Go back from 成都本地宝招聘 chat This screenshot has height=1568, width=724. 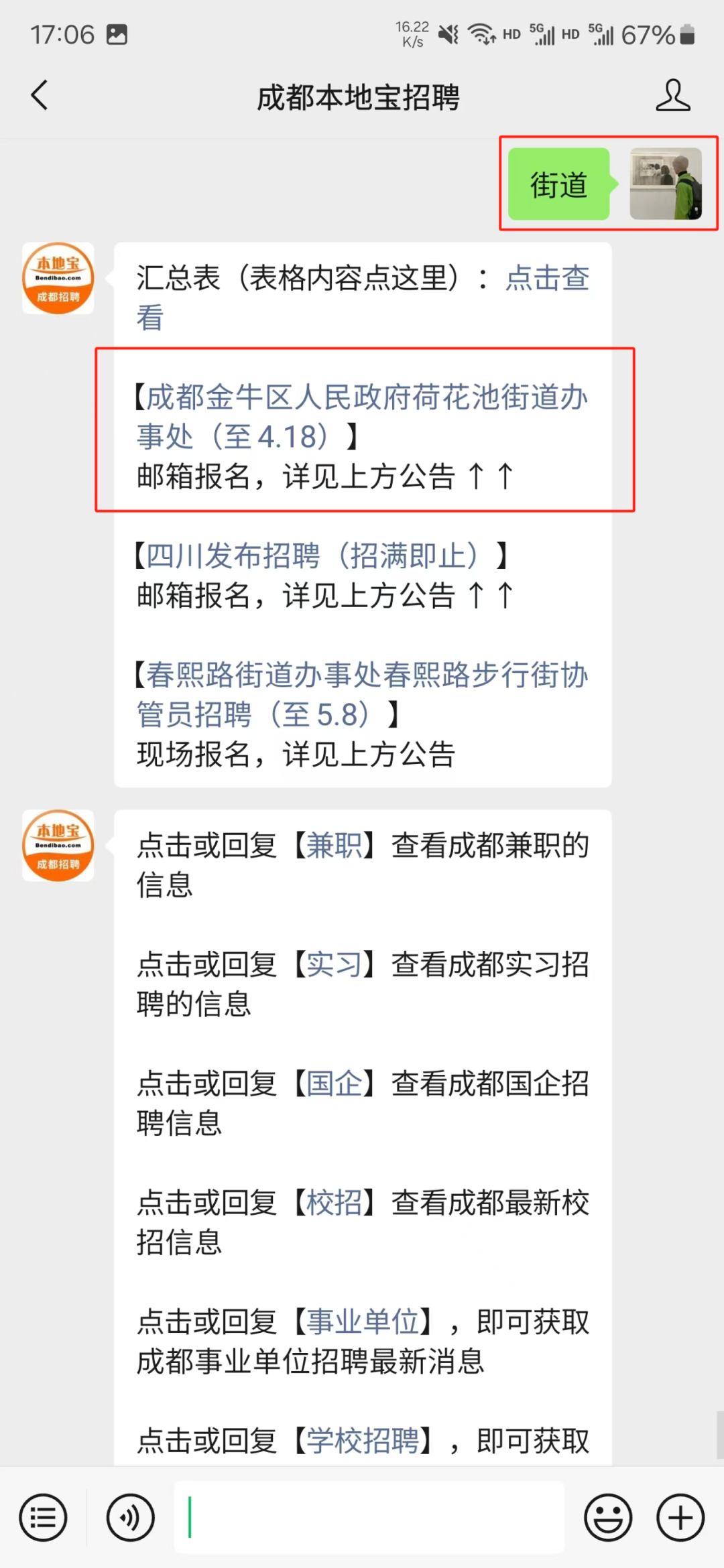click(40, 95)
